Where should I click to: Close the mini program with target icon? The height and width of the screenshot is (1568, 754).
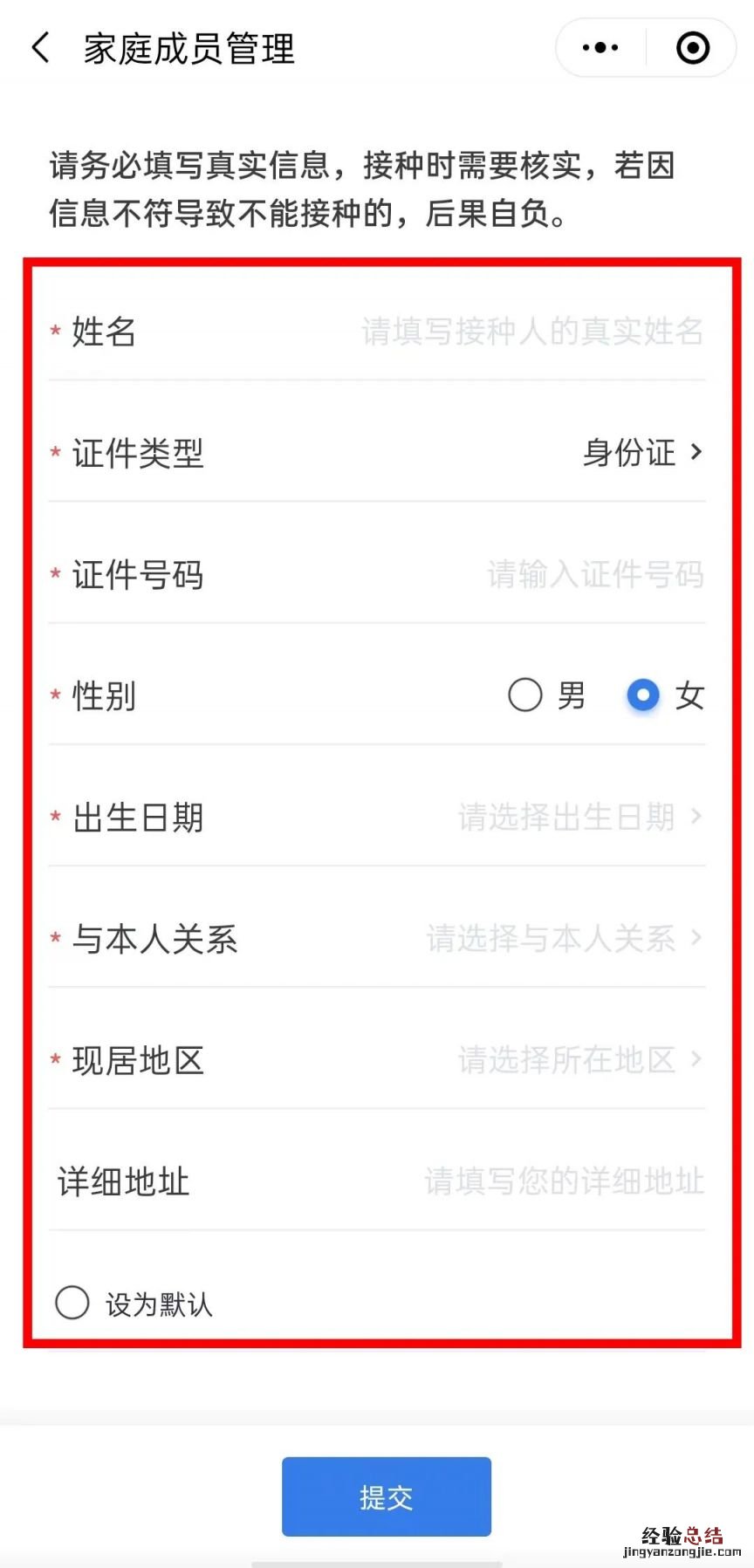tap(693, 48)
